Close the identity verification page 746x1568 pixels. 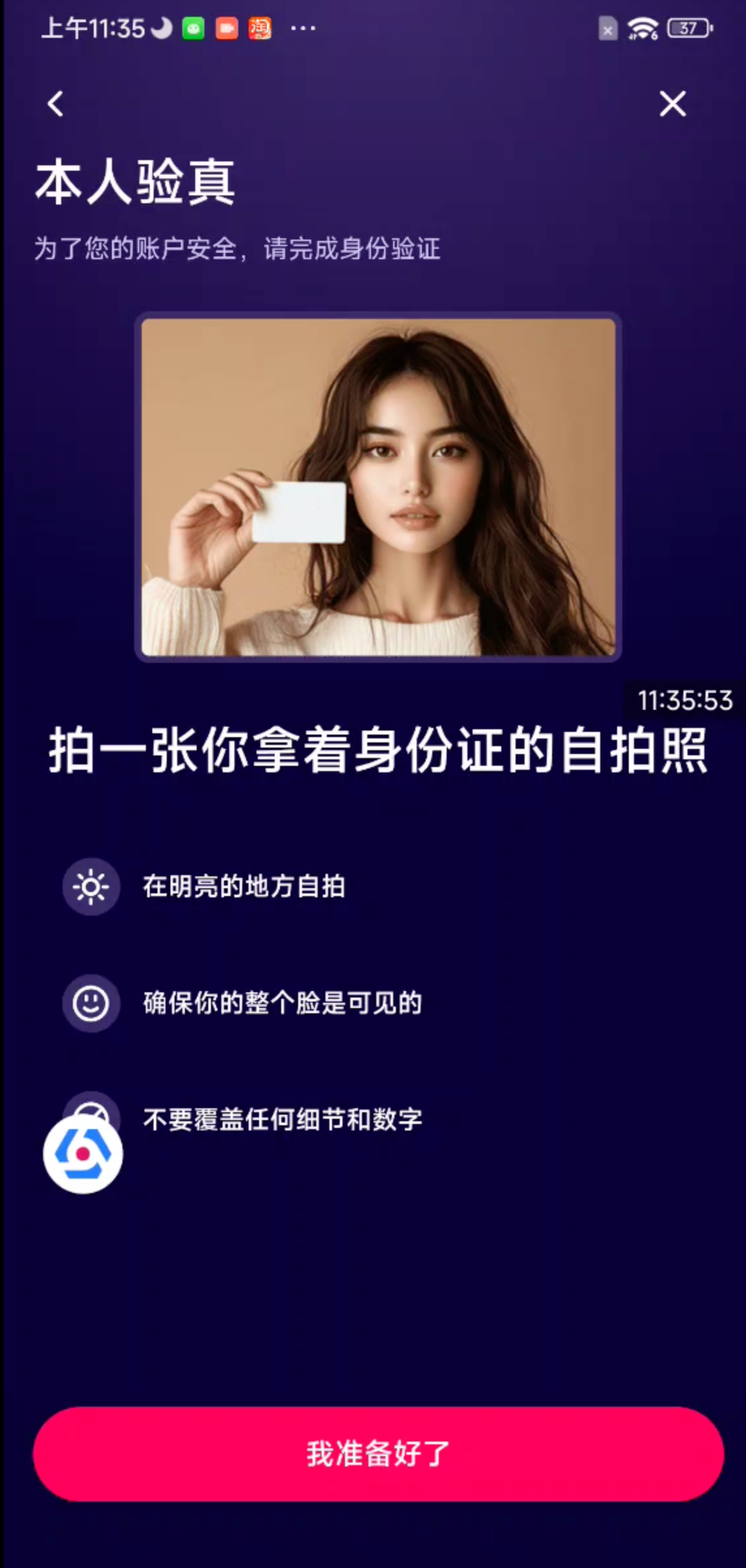coord(672,104)
